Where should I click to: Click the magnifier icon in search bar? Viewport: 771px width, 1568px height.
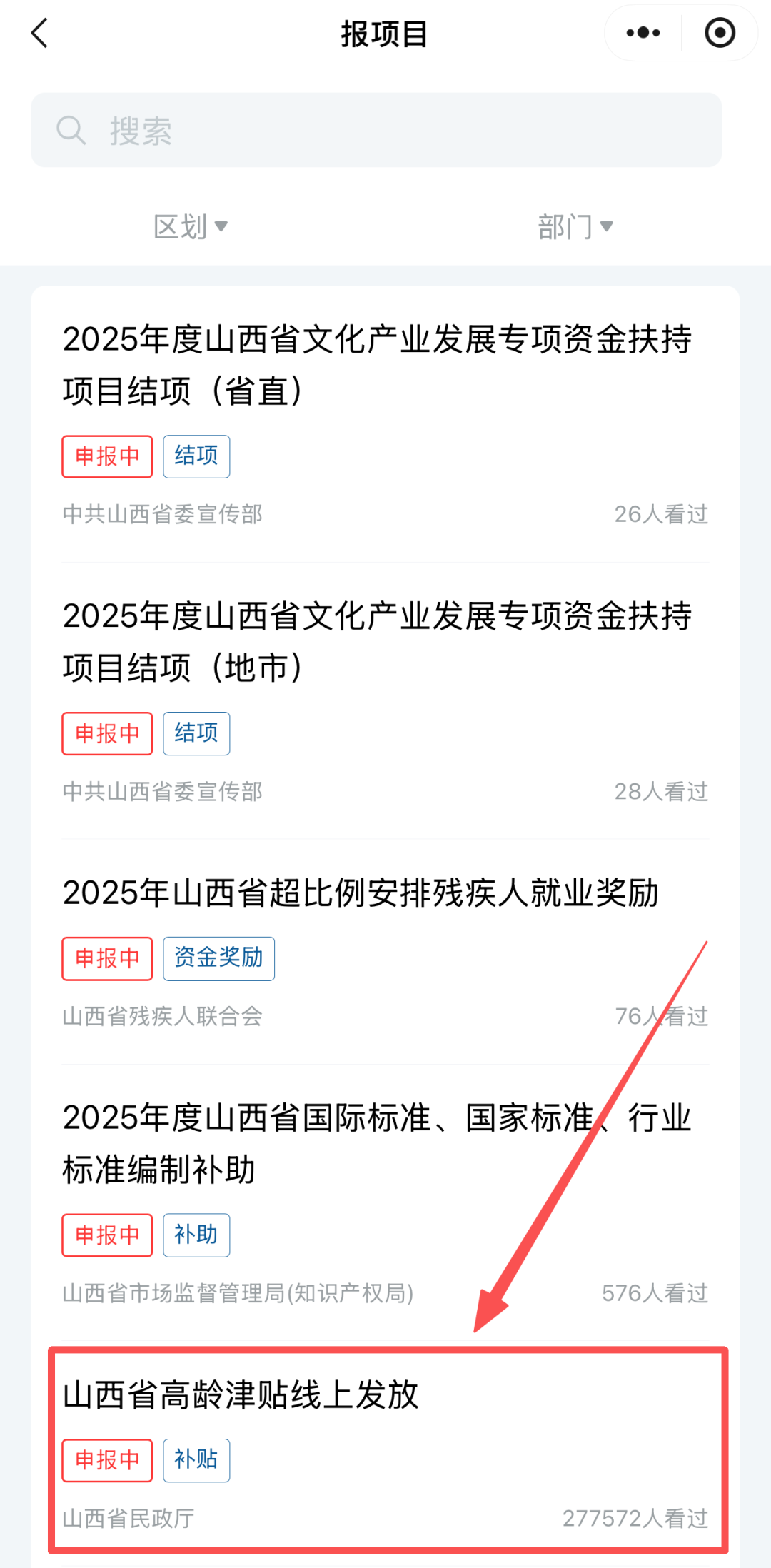[x=71, y=131]
